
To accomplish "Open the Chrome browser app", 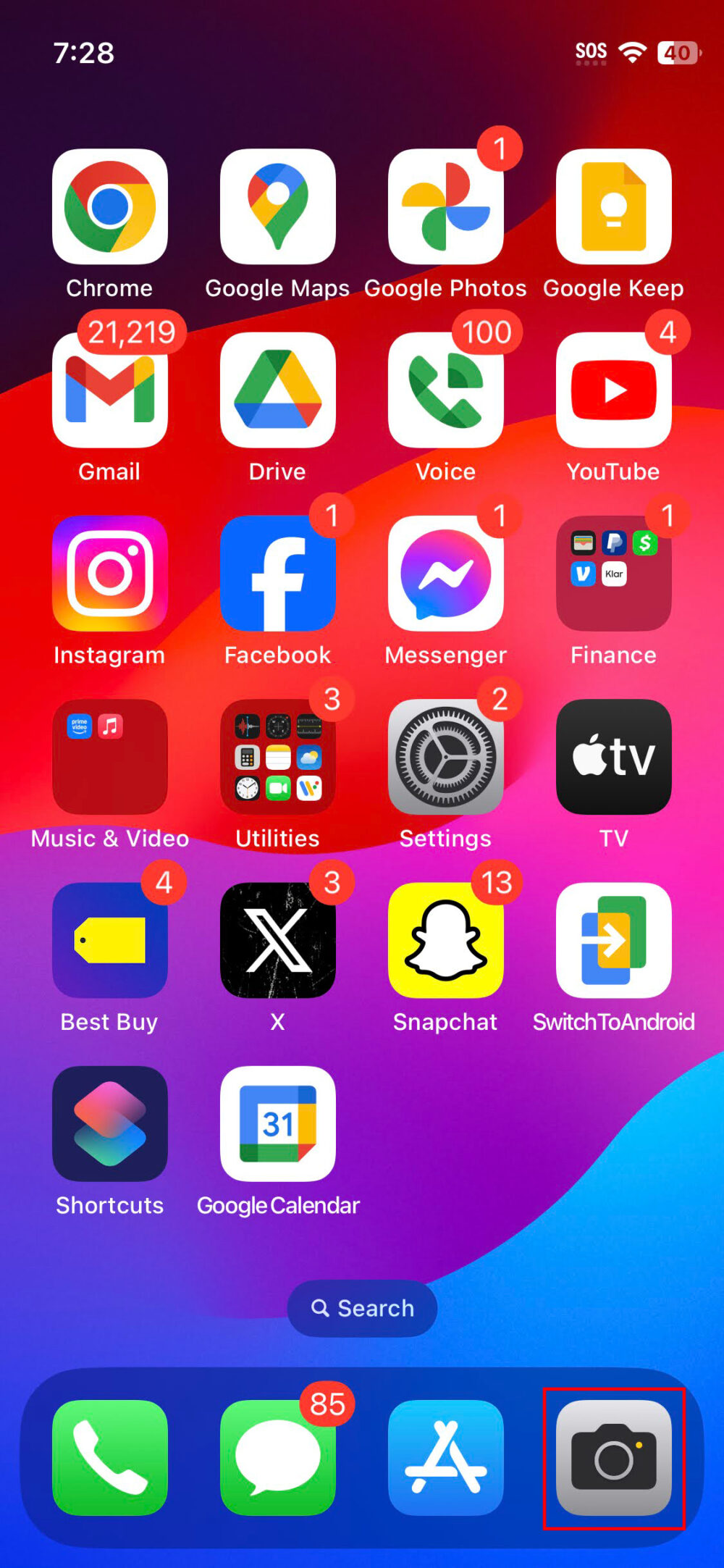I will [109, 205].
